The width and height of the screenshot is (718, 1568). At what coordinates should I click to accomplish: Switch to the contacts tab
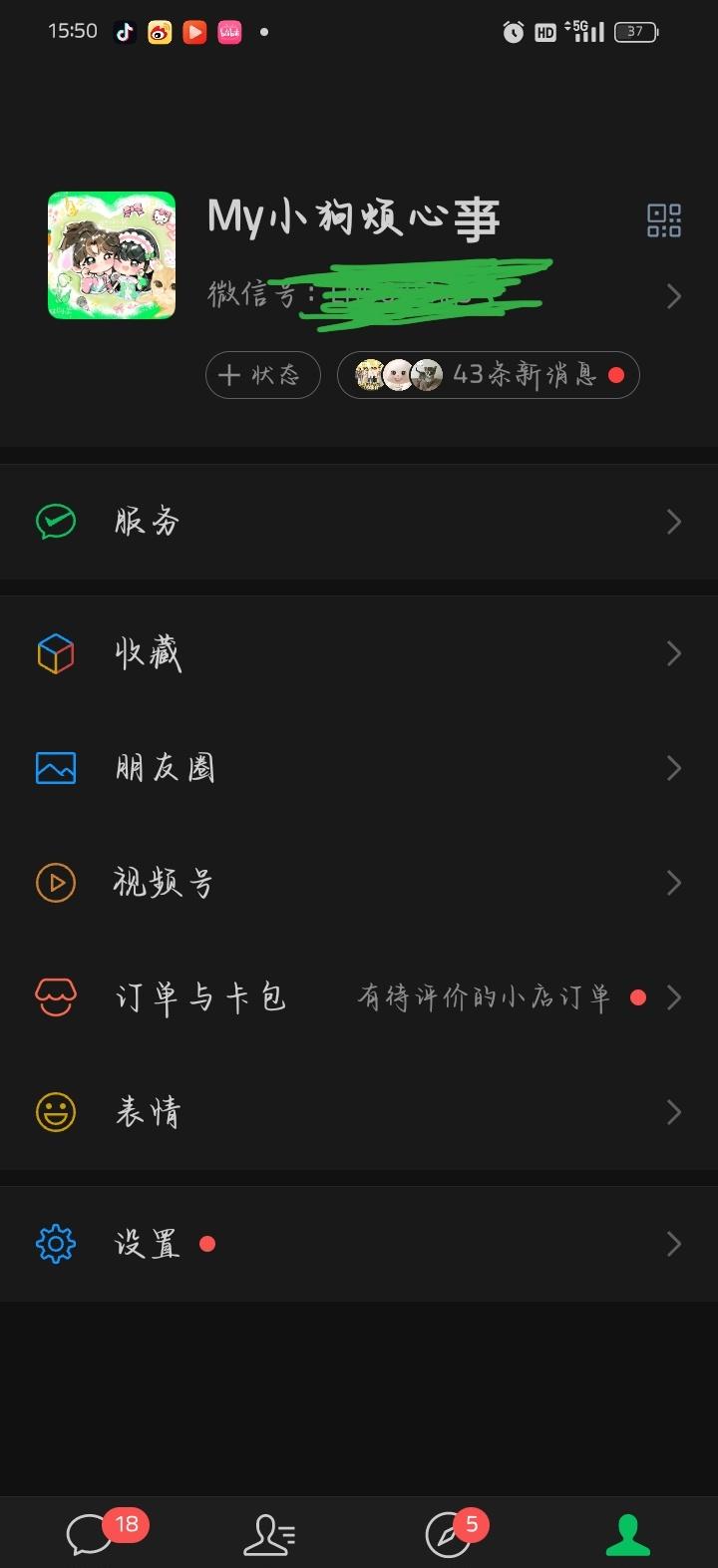tap(269, 1534)
